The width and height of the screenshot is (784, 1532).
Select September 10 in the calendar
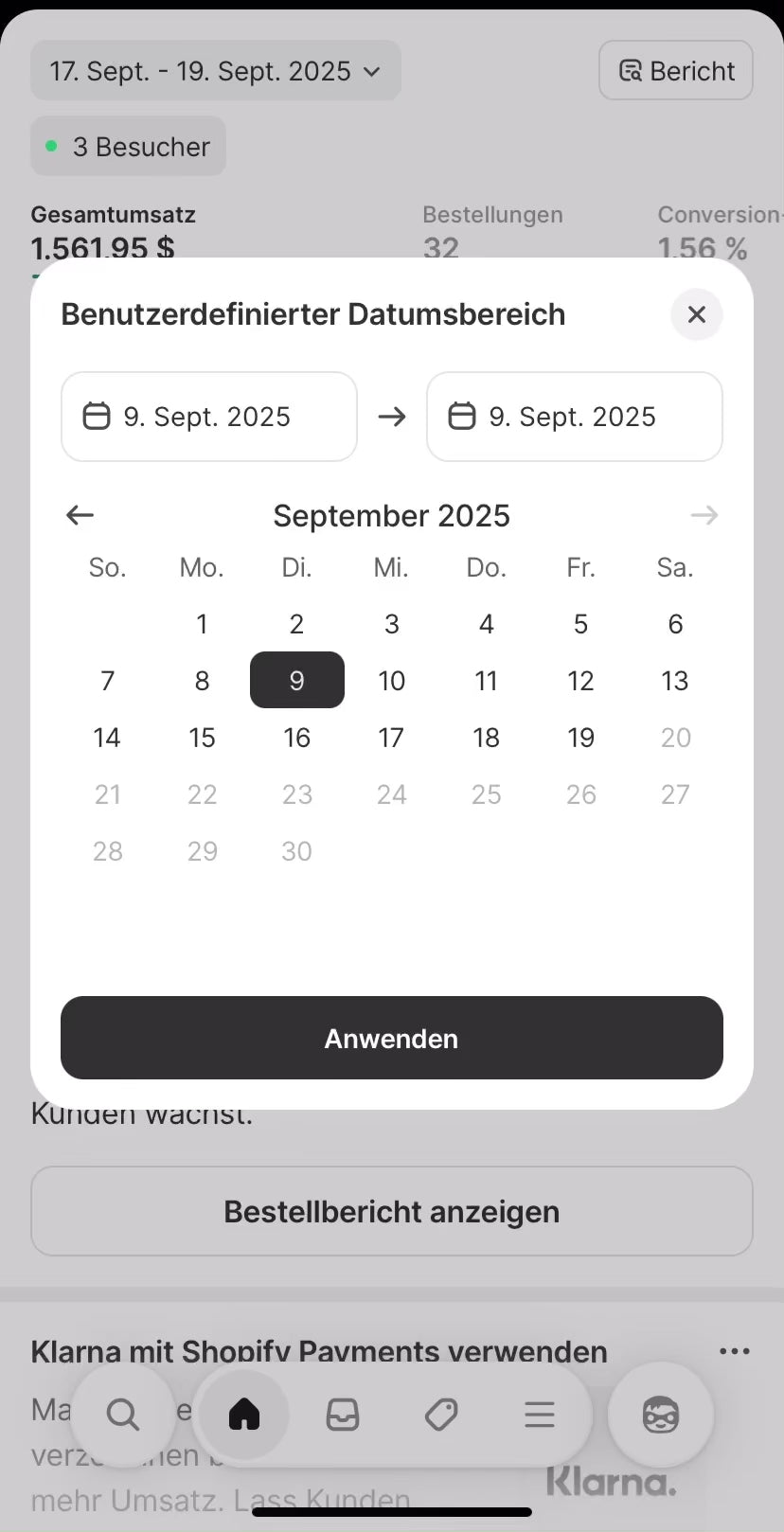[x=391, y=681]
